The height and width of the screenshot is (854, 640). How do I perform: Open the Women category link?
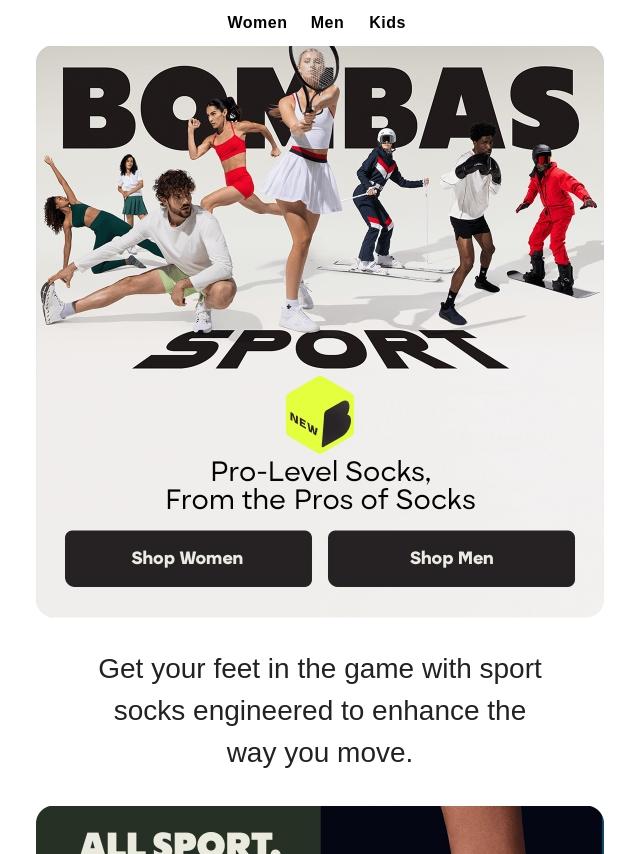click(x=257, y=22)
